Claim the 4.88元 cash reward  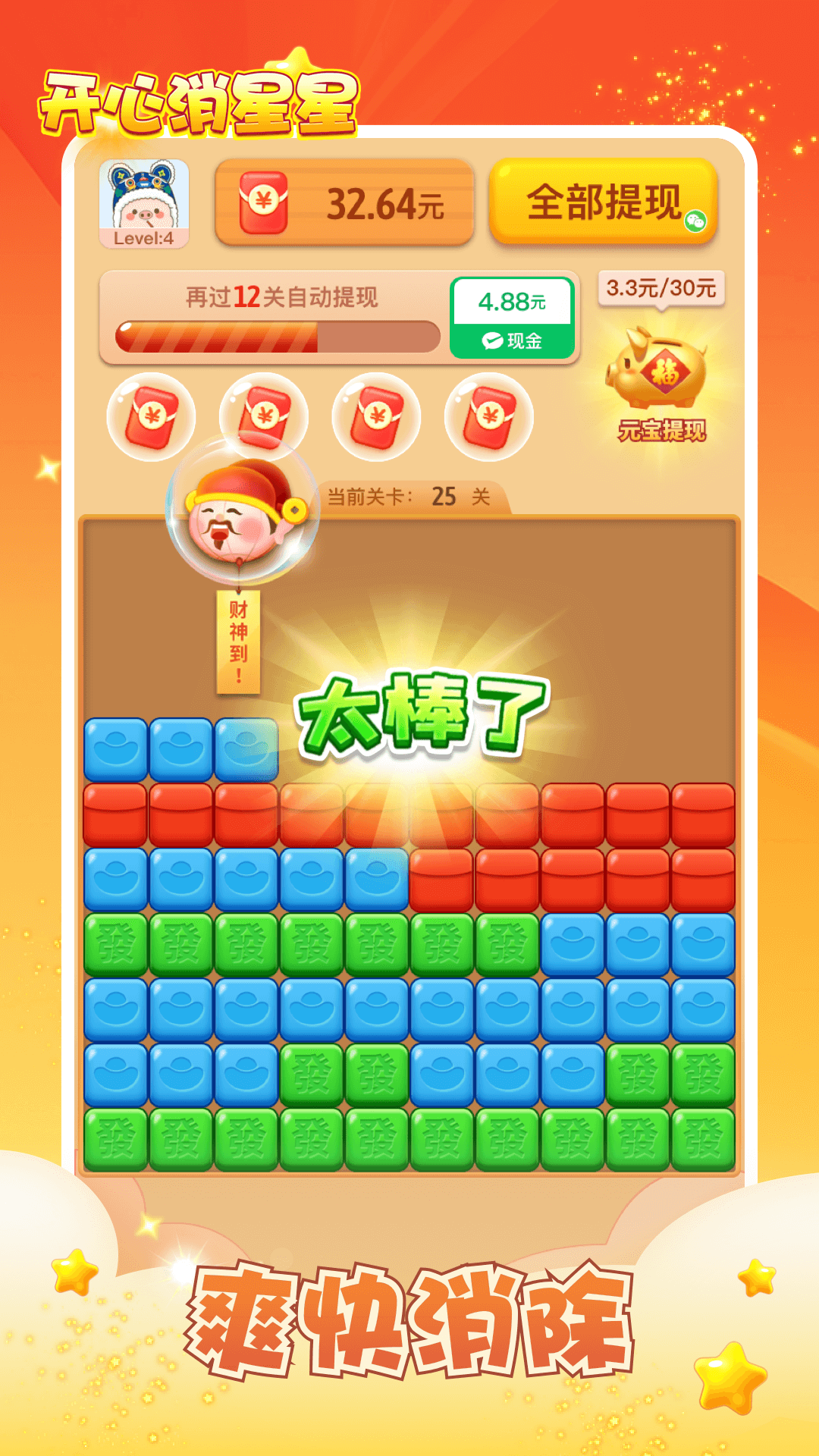(x=513, y=303)
